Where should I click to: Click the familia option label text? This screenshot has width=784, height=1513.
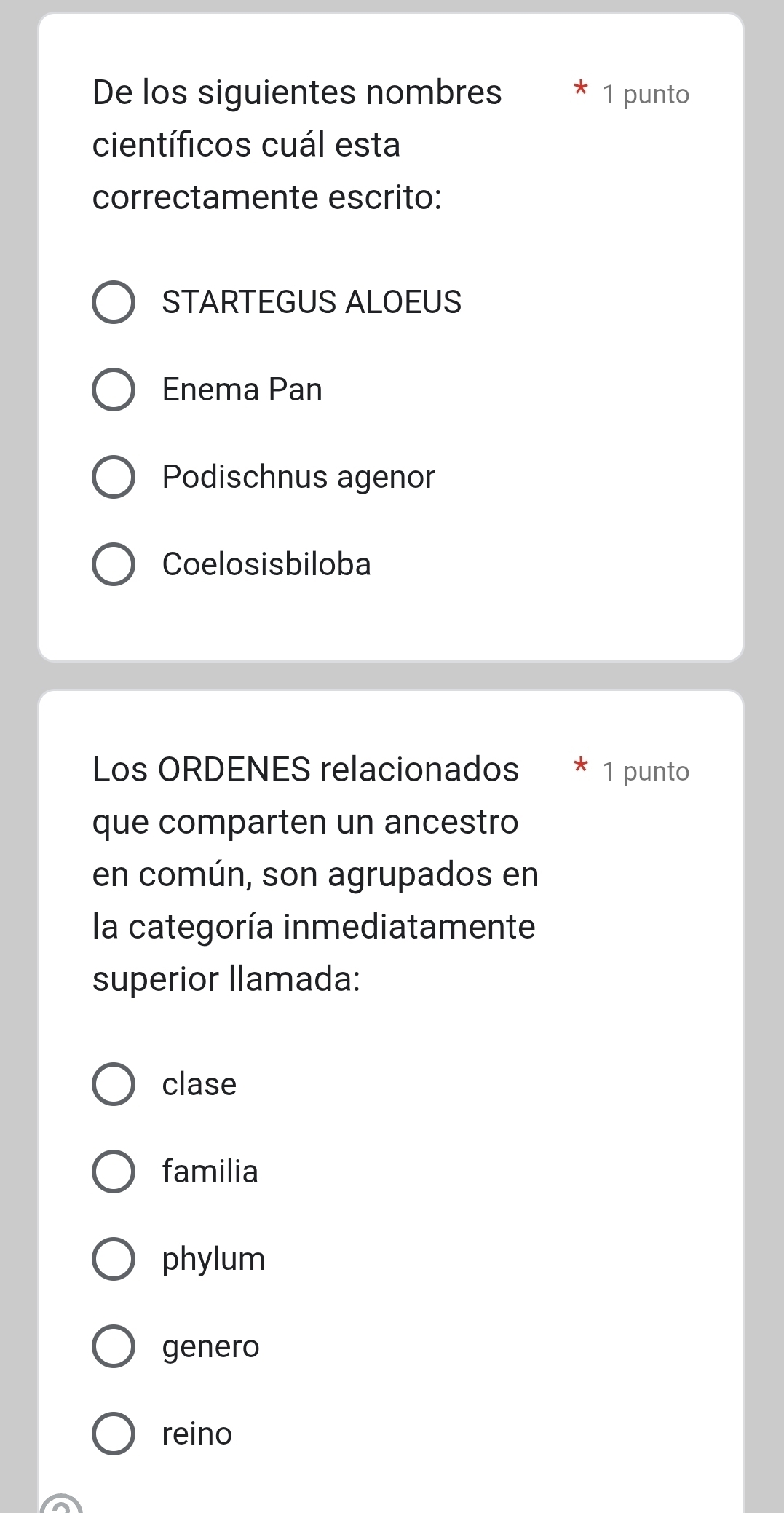coord(209,1172)
